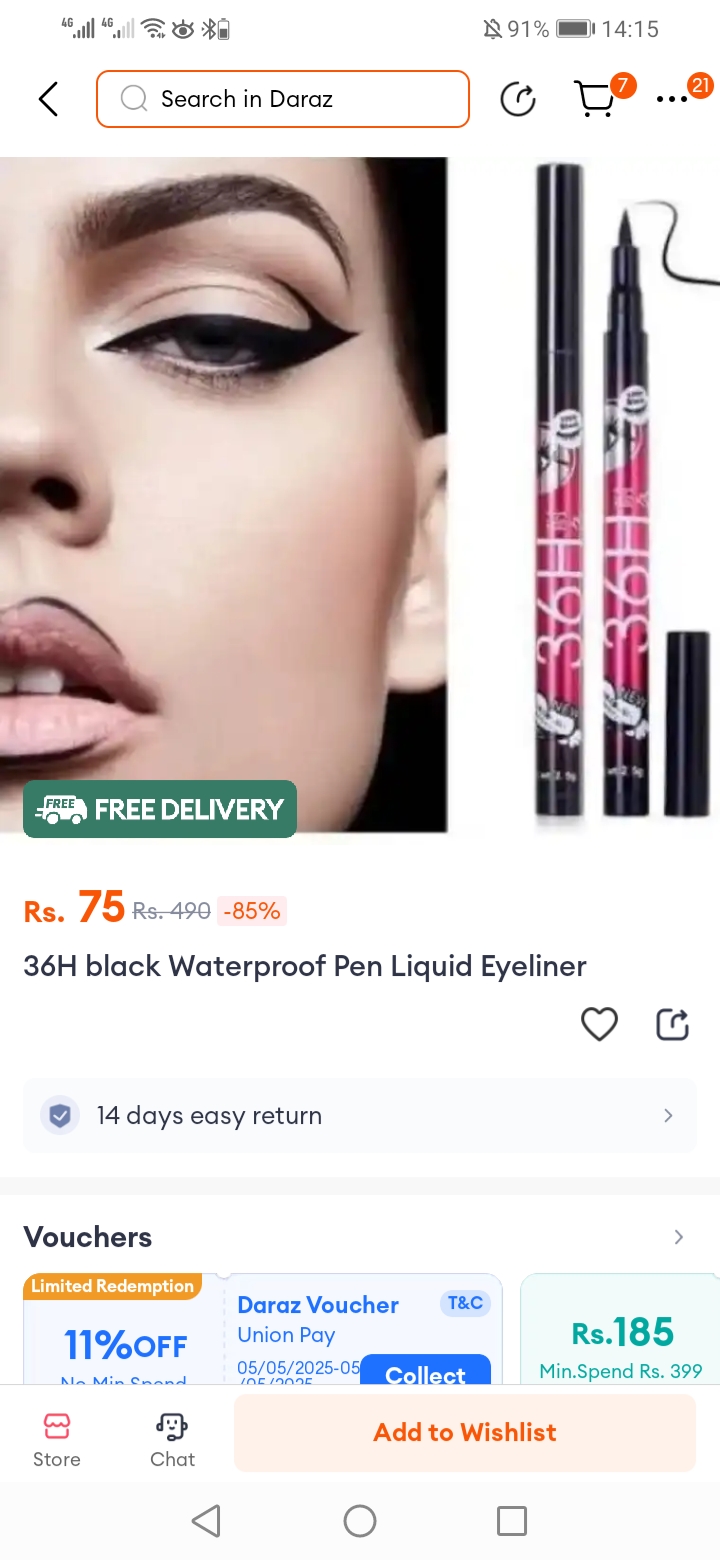Screen dimensions: 720x1560
Task: Open the eyeliner product image
Action: coord(360,495)
